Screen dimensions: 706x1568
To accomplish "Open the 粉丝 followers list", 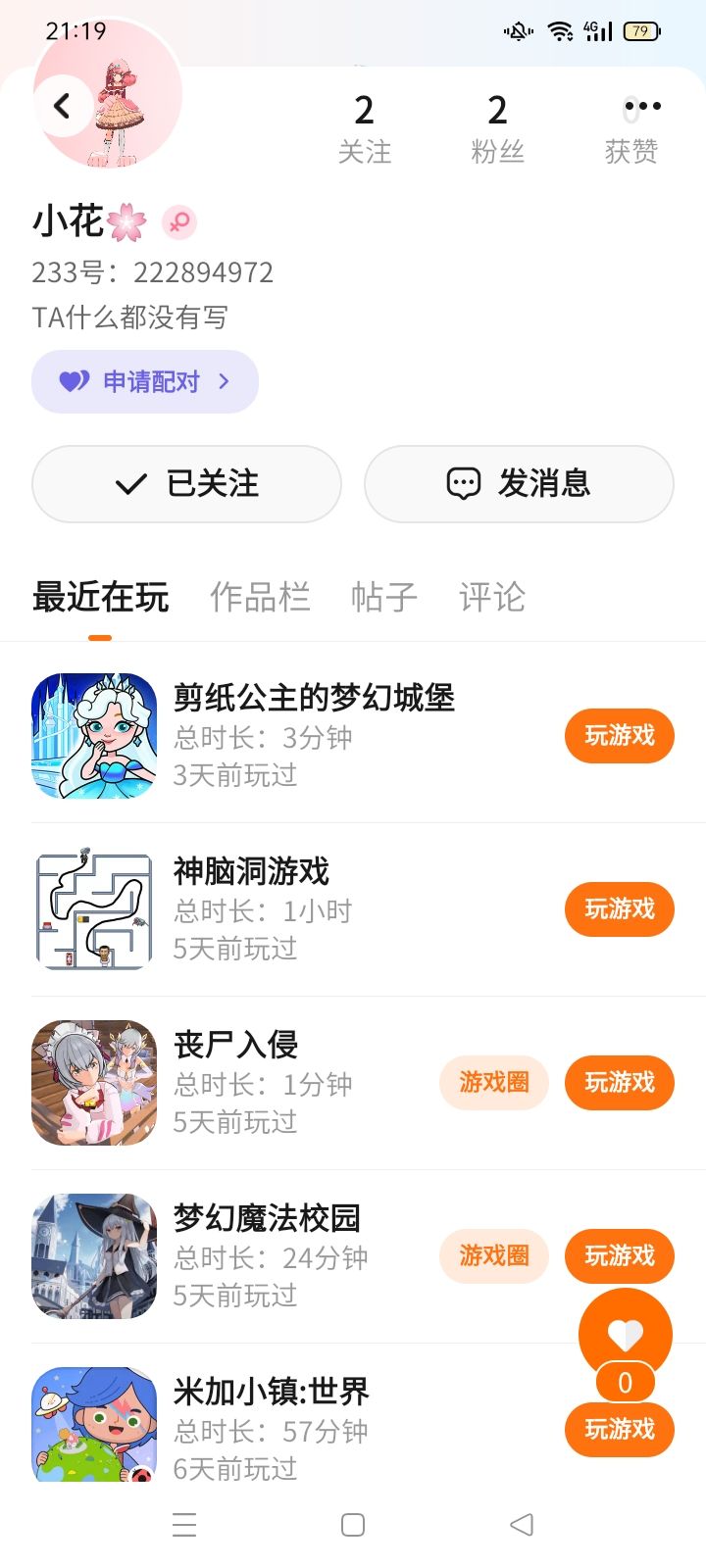I will pos(497,128).
